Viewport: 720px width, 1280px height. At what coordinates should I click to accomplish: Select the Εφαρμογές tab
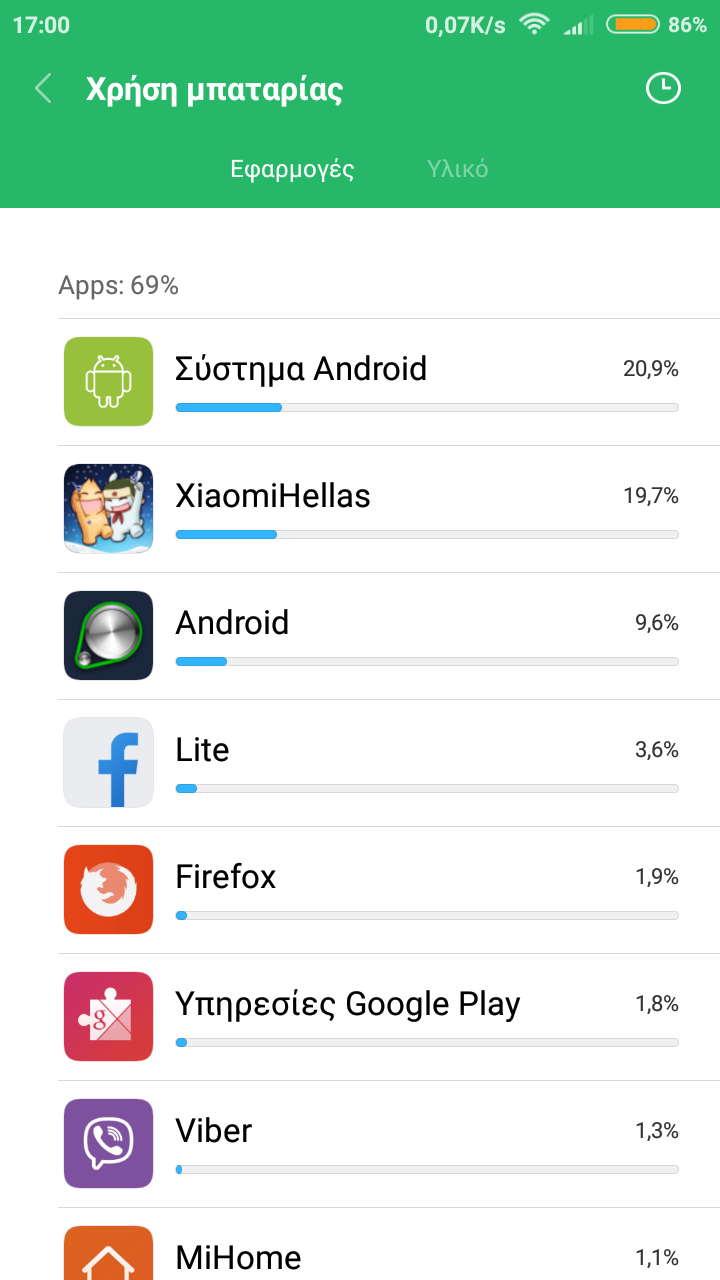pos(292,169)
